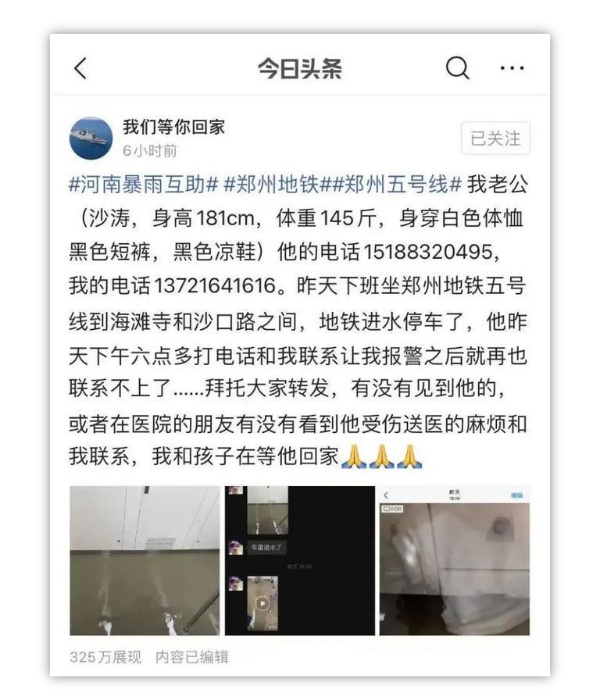
Task: View the middle chat screenshot image
Action: [299, 560]
